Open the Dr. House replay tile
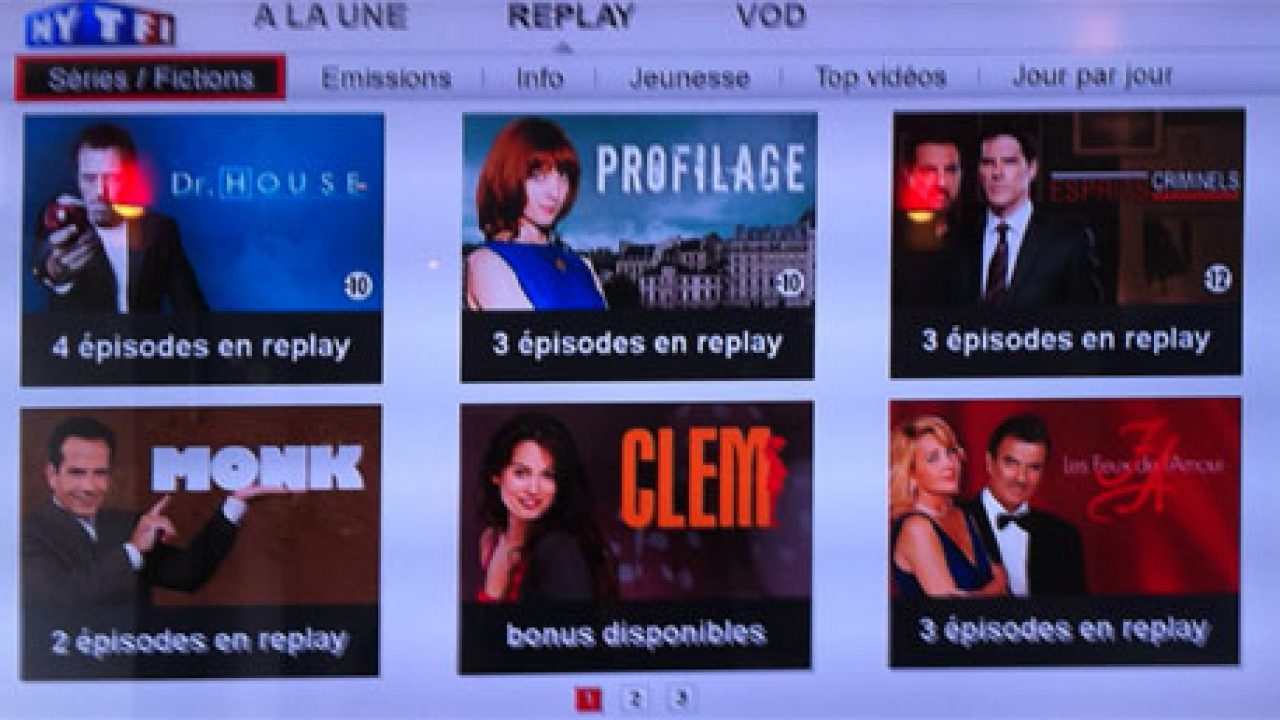Screen dimensions: 1280x720 pos(202,248)
